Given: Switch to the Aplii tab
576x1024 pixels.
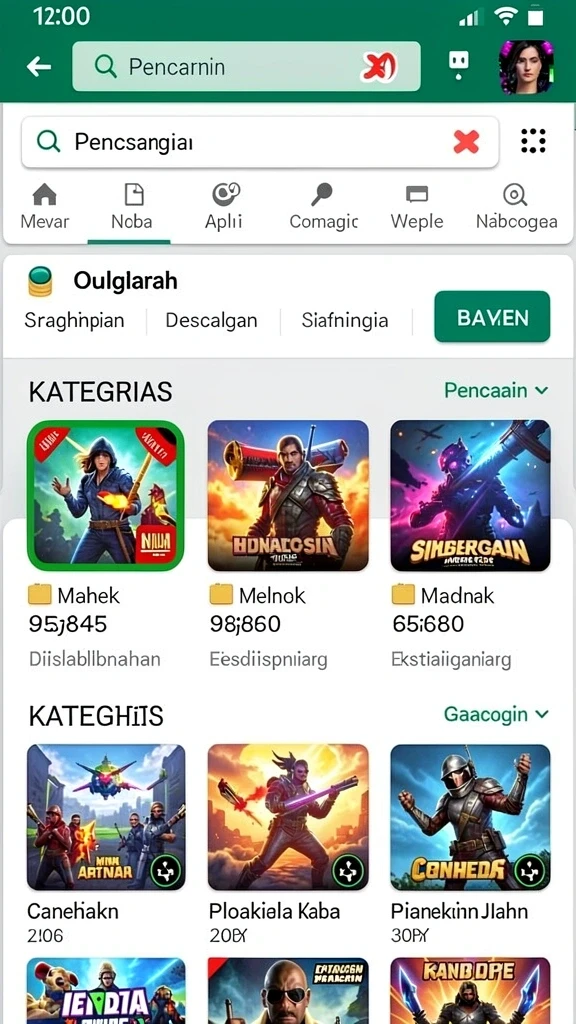Looking at the screenshot, I should point(224,206).
